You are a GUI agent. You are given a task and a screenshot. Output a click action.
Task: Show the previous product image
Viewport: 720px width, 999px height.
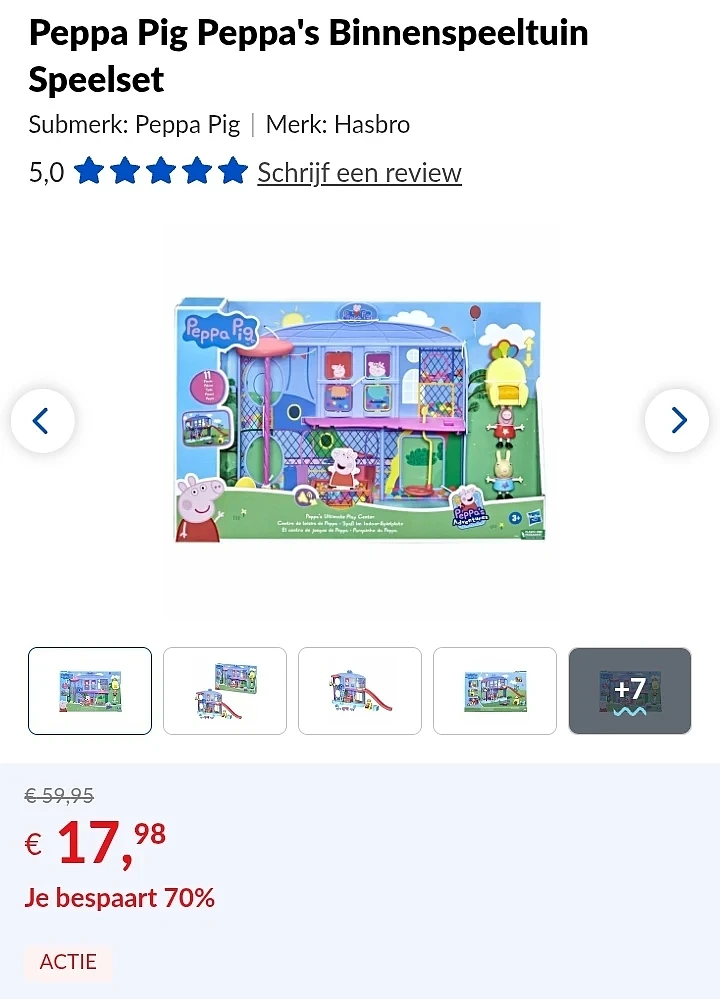[x=43, y=421]
